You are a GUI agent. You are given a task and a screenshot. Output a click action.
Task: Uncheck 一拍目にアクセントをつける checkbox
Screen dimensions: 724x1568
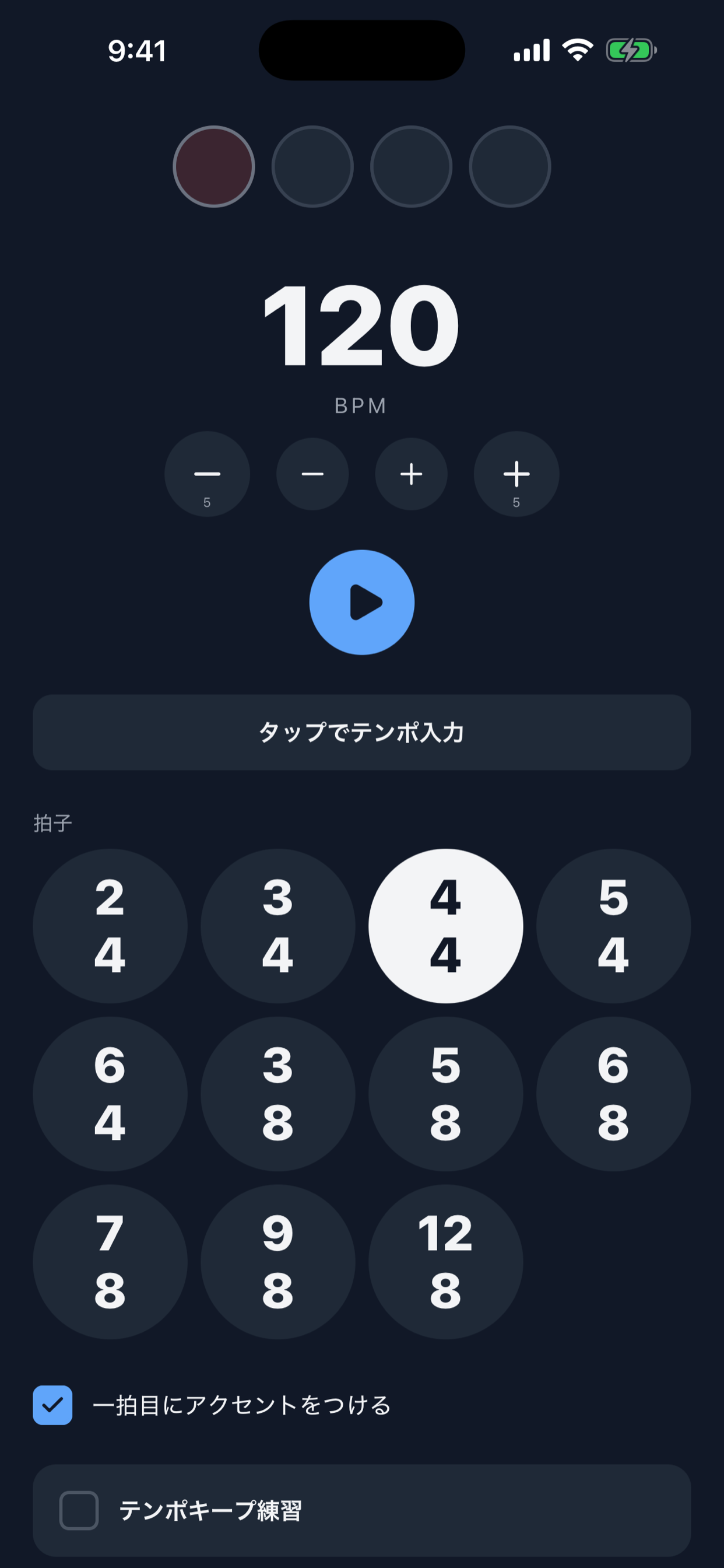click(52, 1405)
